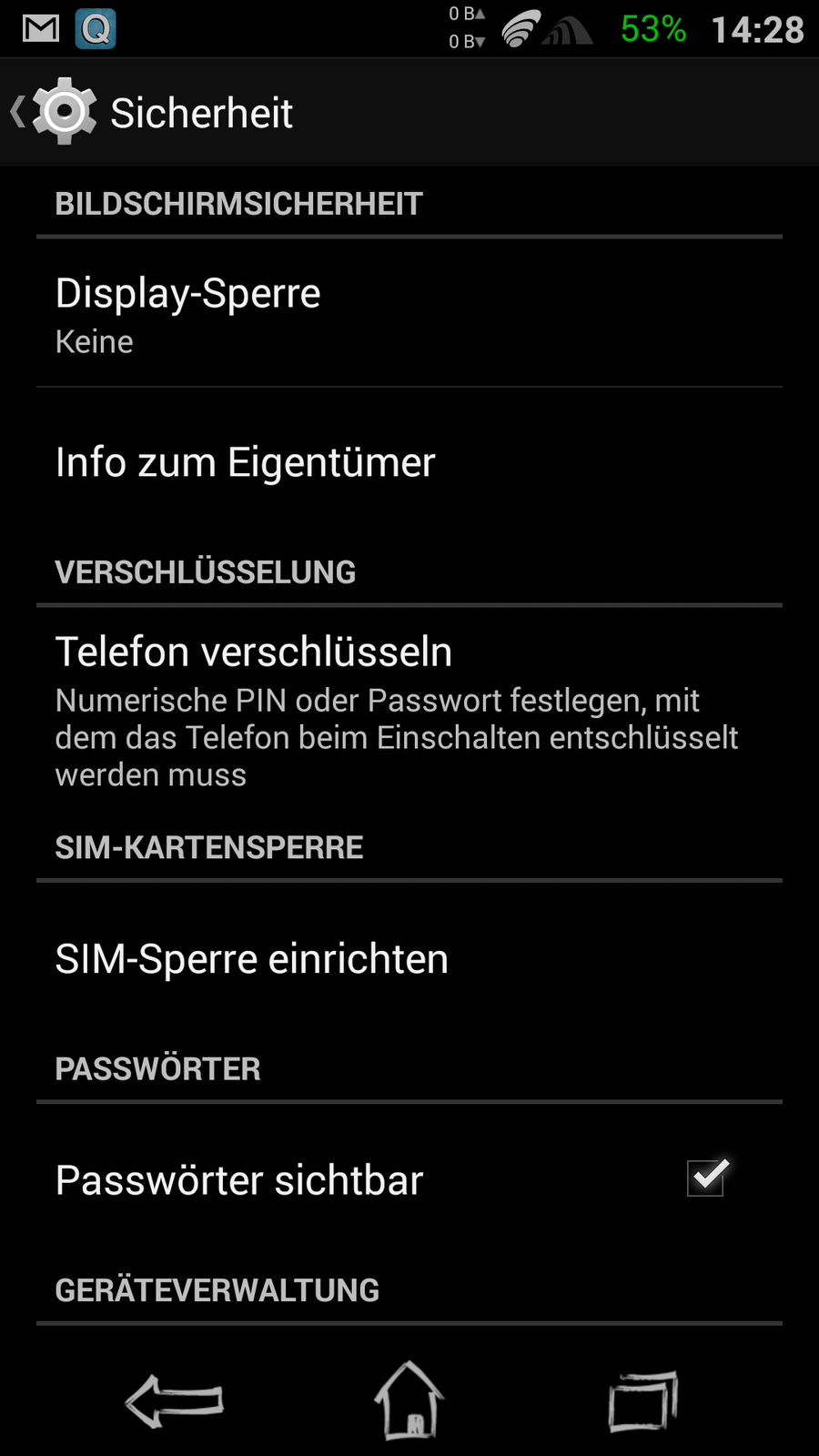Uncheck the Passwörter sichtbar checkbox
Viewport: 819px width, 1456px height.
tap(705, 1178)
